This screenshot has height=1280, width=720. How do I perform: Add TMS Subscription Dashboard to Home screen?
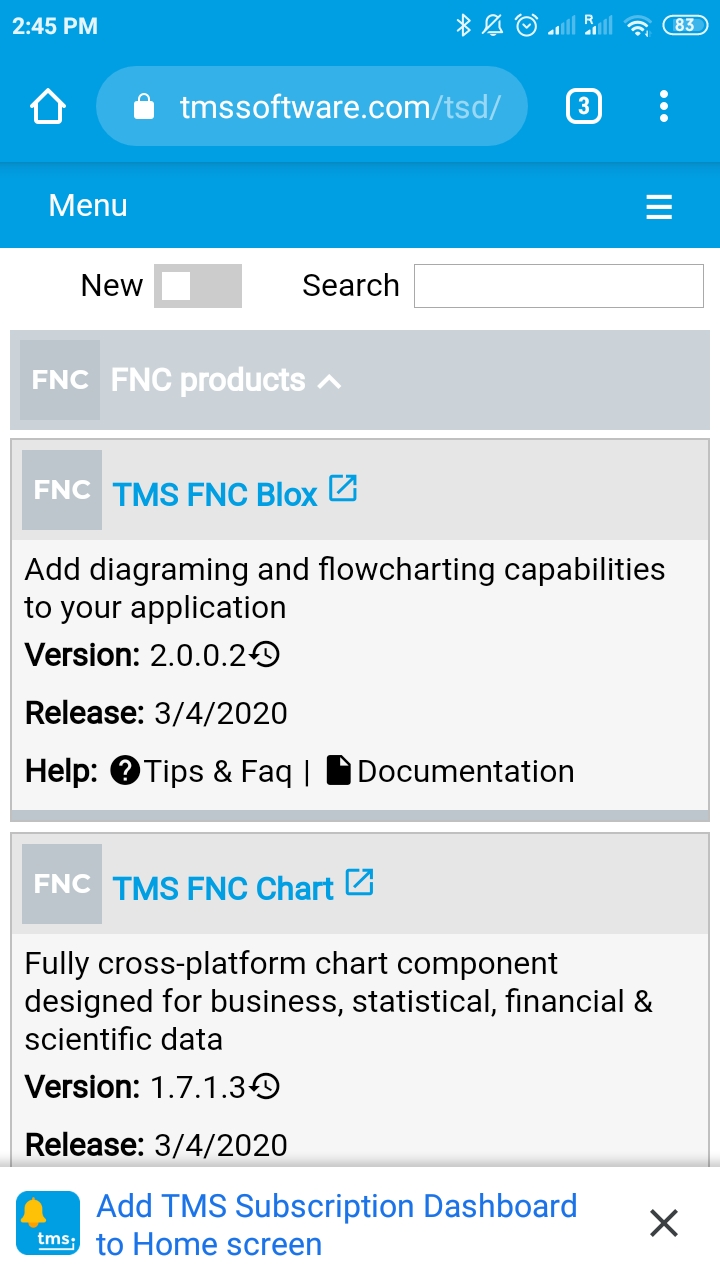[336, 1224]
